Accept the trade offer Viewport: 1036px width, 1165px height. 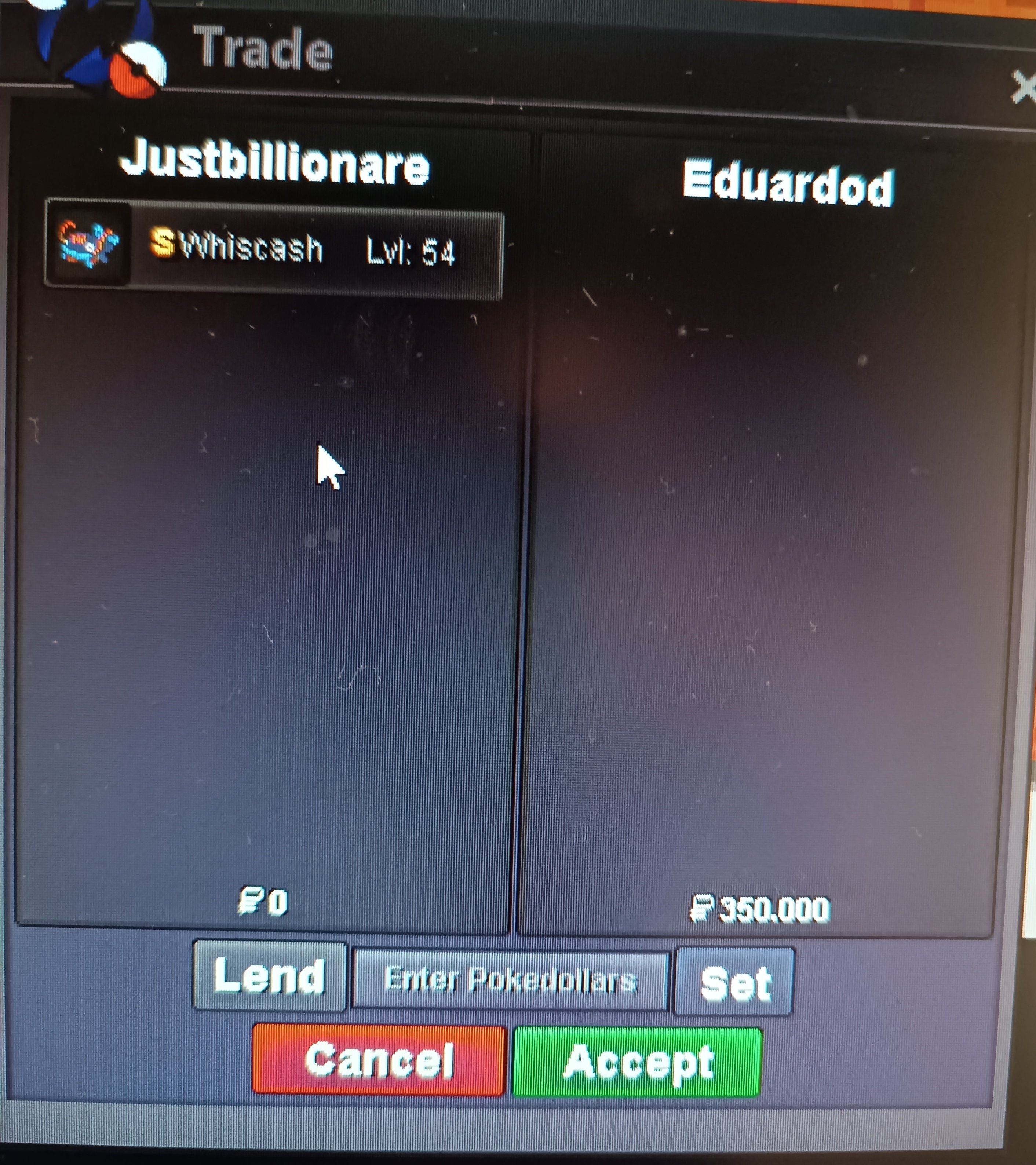[x=637, y=1062]
